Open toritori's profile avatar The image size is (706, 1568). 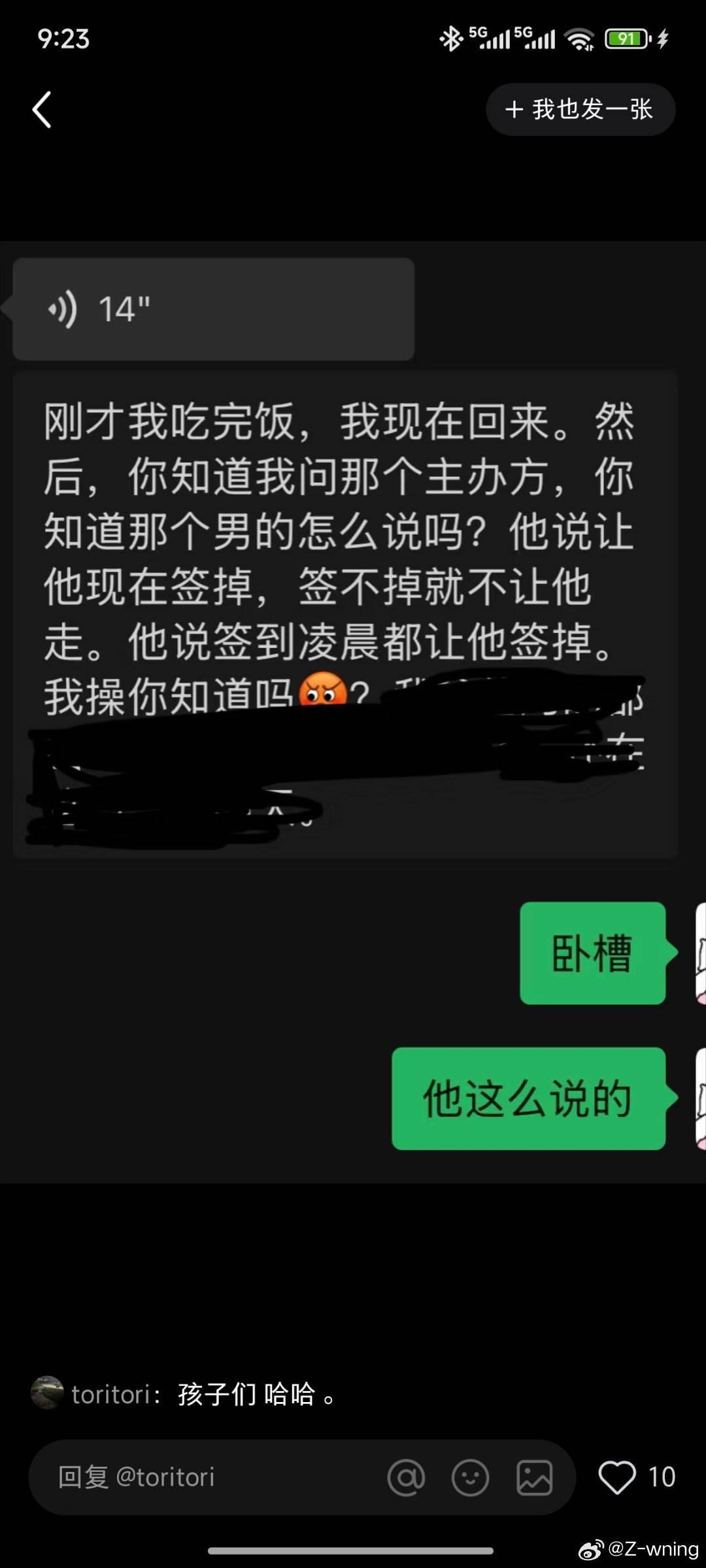(47, 1394)
